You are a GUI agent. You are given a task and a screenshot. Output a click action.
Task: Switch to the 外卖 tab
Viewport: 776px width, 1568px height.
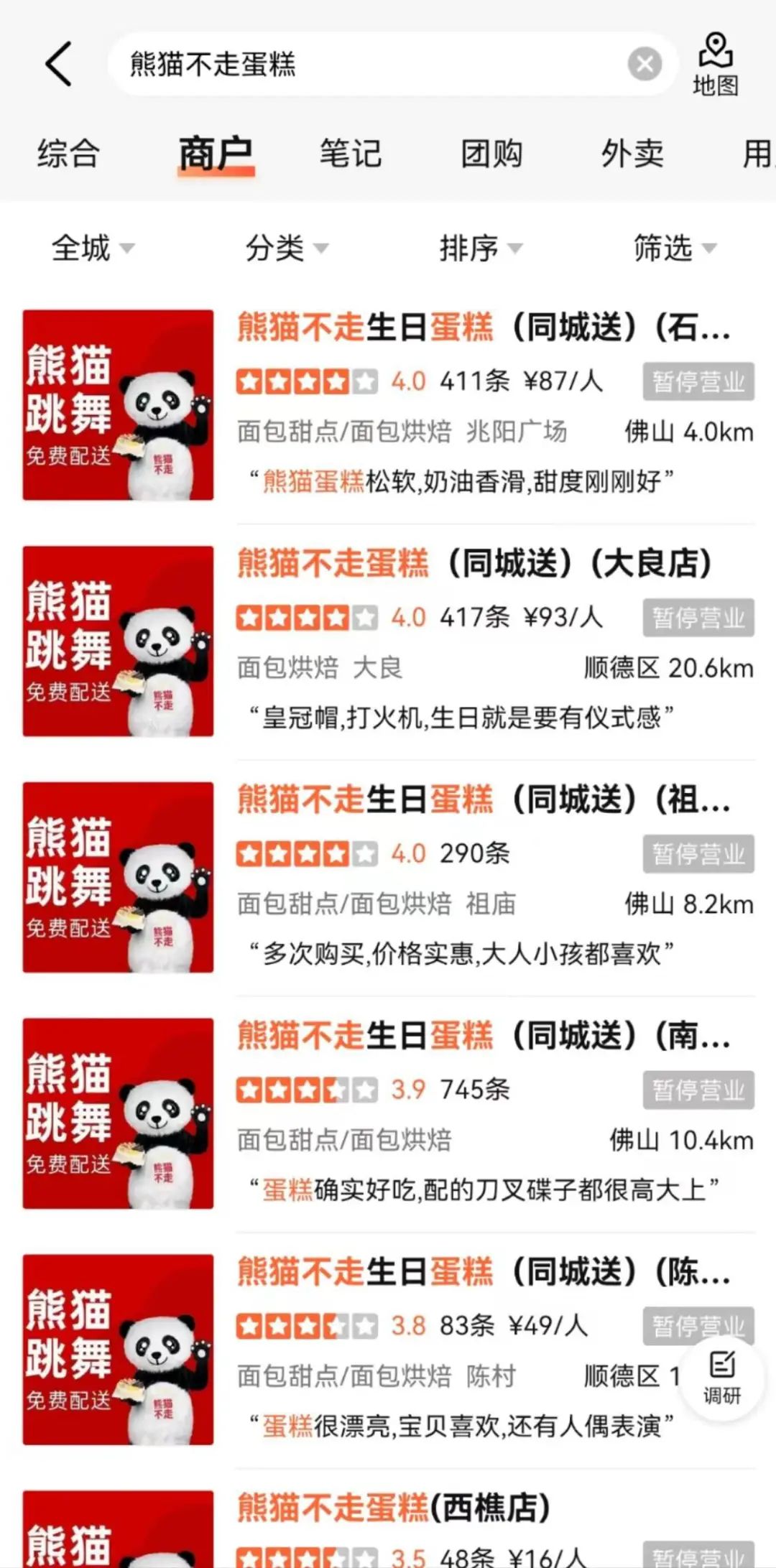(632, 154)
